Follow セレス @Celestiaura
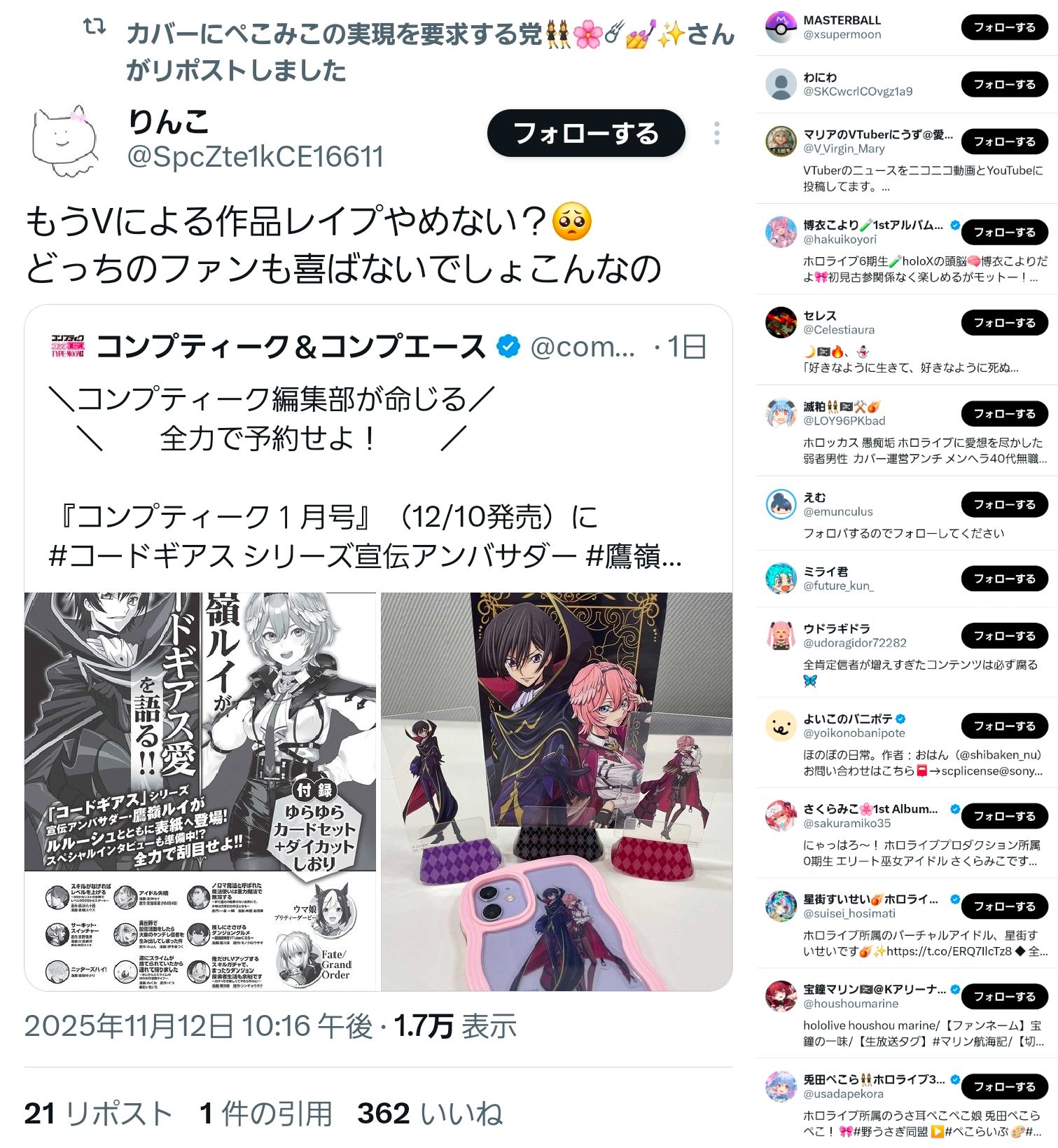The width and height of the screenshot is (1058, 1148). (1005, 323)
